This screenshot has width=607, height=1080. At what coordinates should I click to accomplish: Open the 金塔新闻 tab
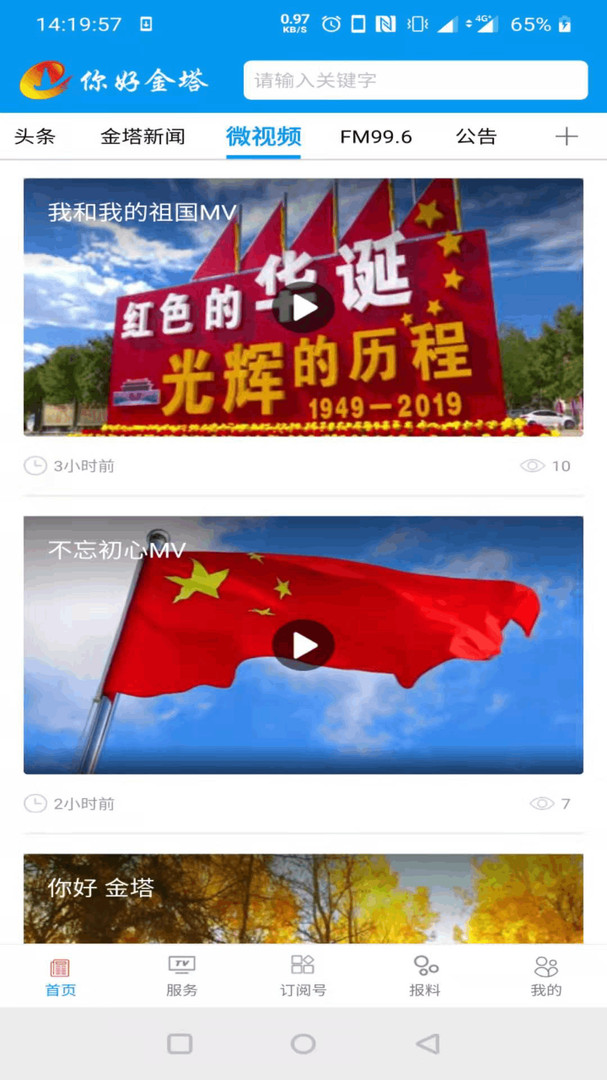point(143,137)
